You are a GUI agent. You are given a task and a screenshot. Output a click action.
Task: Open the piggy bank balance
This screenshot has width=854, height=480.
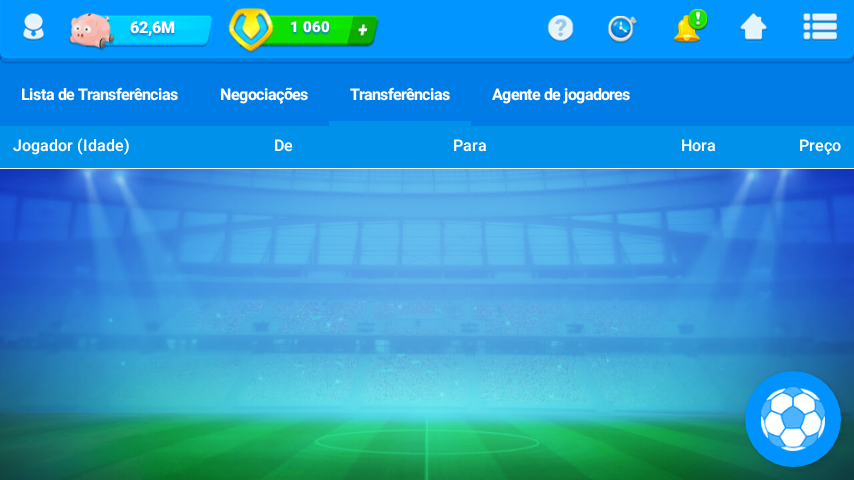(140, 28)
